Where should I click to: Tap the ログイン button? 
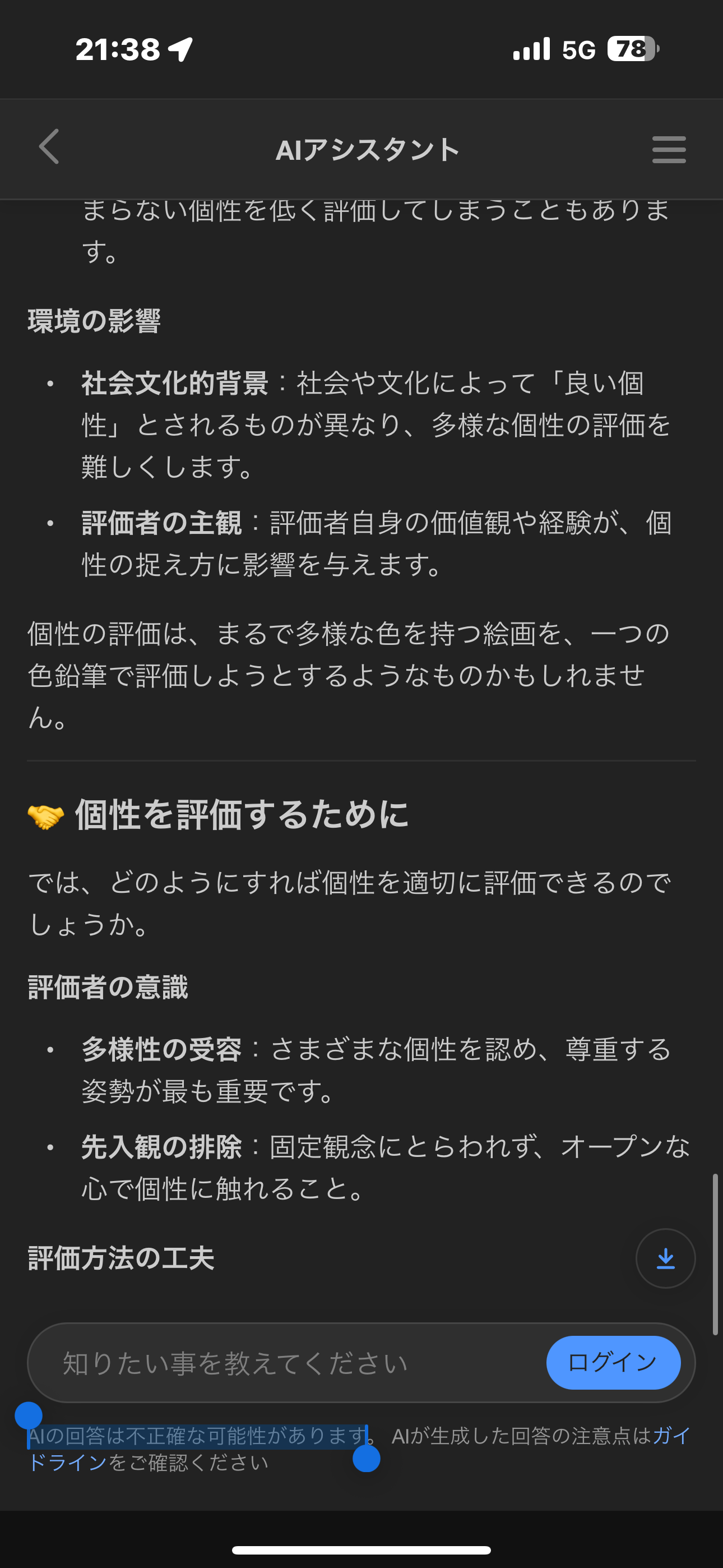pos(613,1362)
